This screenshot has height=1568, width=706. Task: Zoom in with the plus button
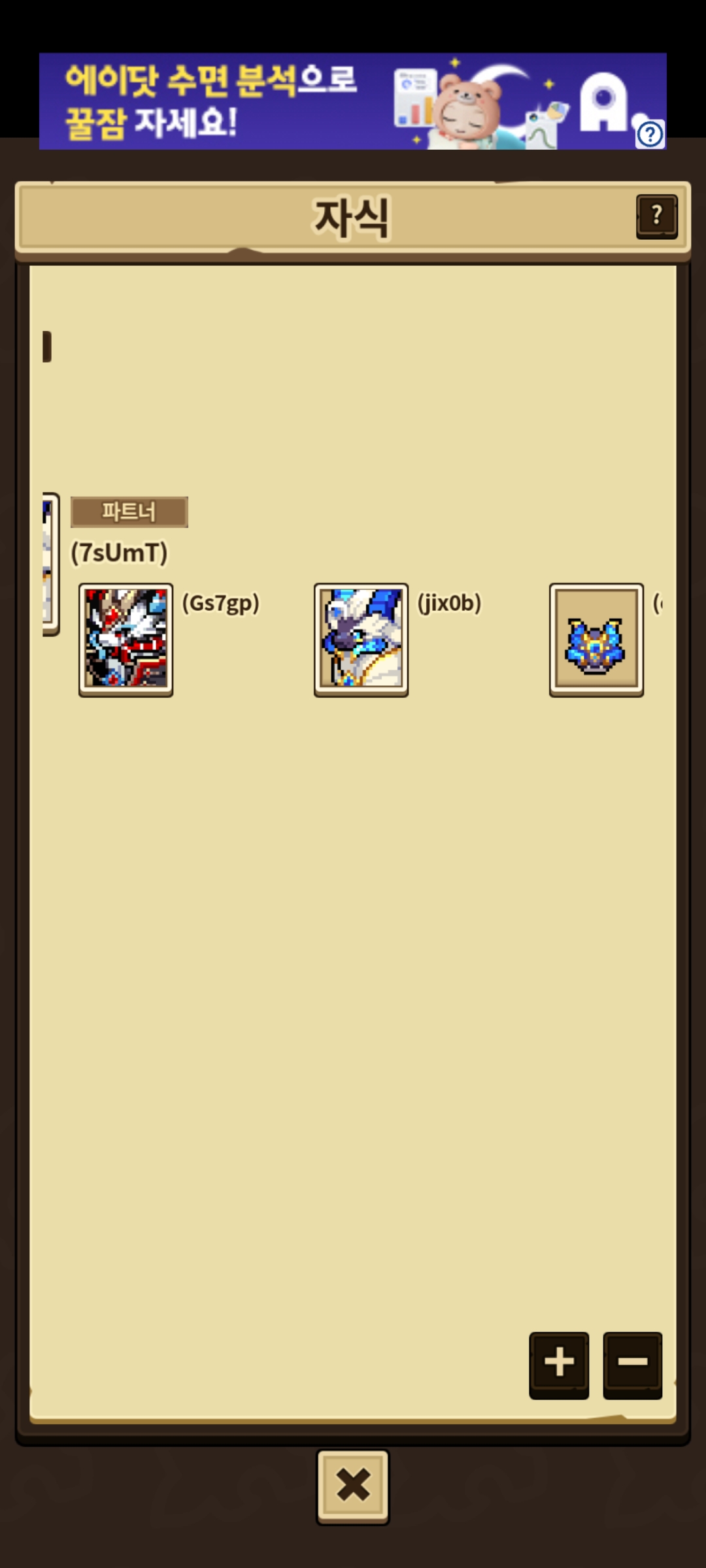point(559,1364)
